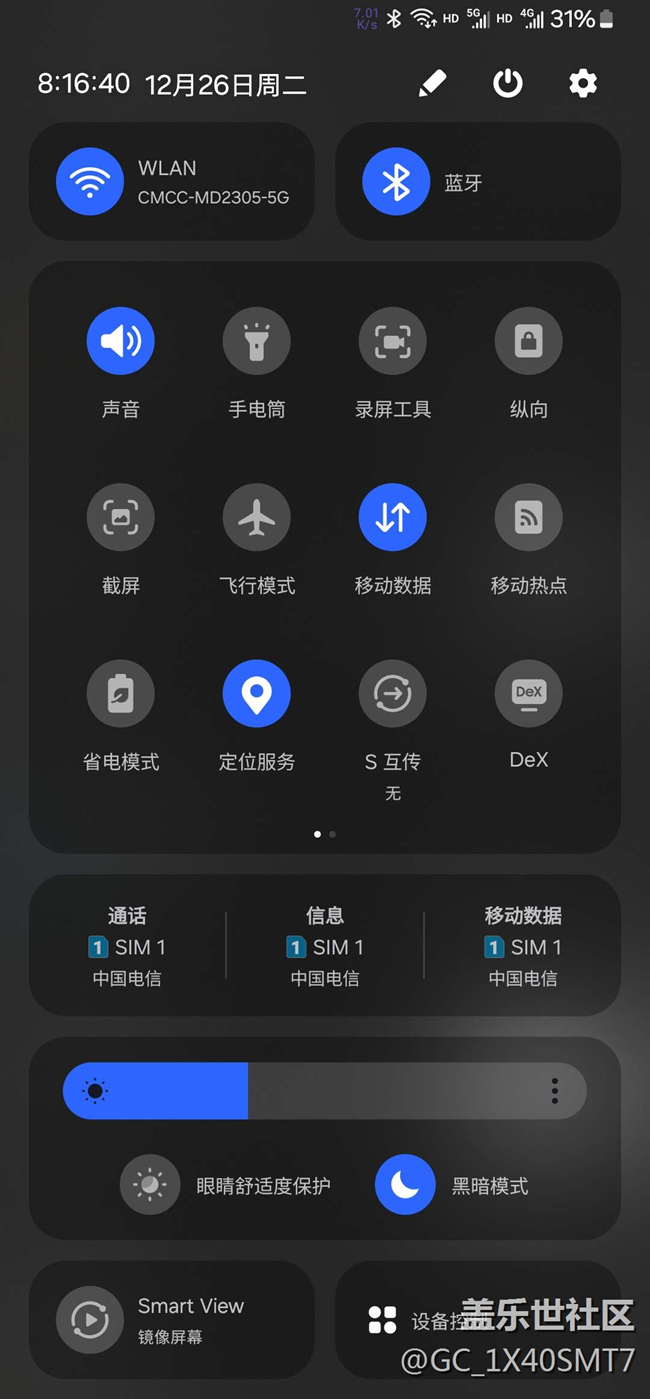
Task: Launch Samsung DeX
Action: [x=529, y=693]
